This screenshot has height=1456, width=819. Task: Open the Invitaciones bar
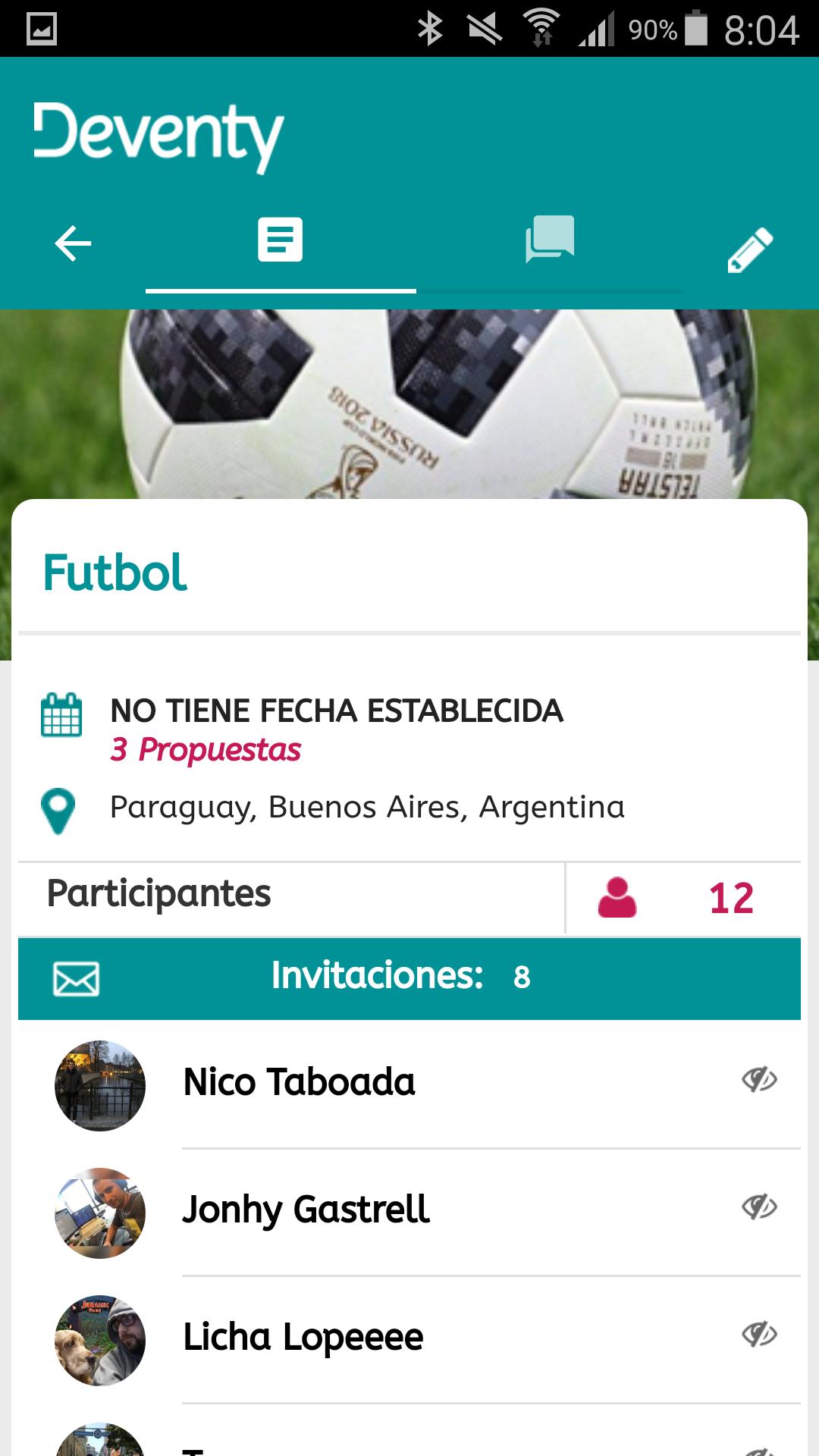409,977
